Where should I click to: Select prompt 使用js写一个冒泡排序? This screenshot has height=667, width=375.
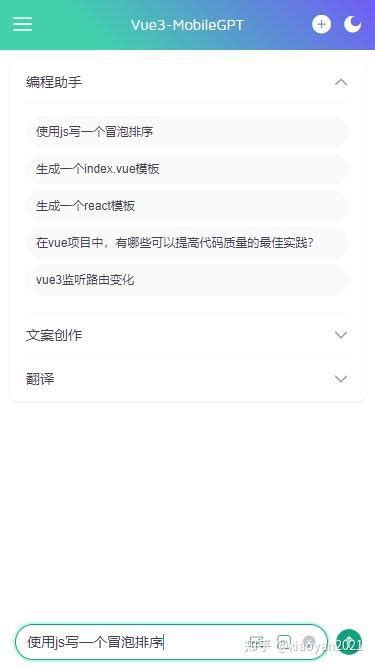click(187, 132)
